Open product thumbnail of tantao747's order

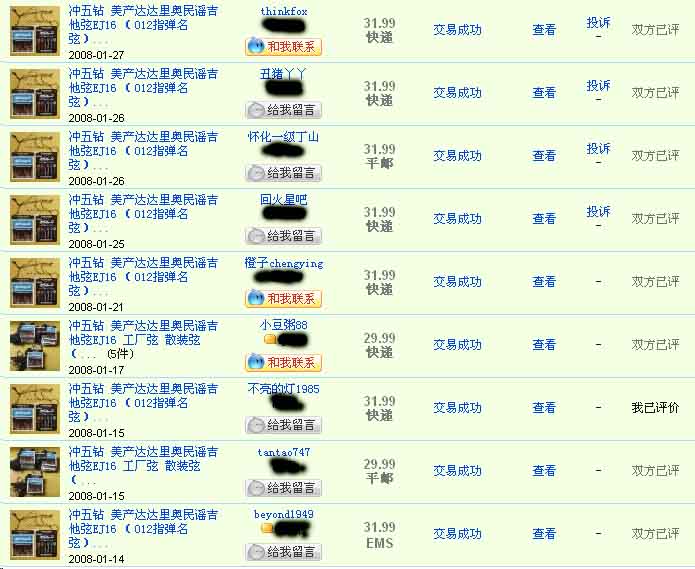click(x=35, y=471)
